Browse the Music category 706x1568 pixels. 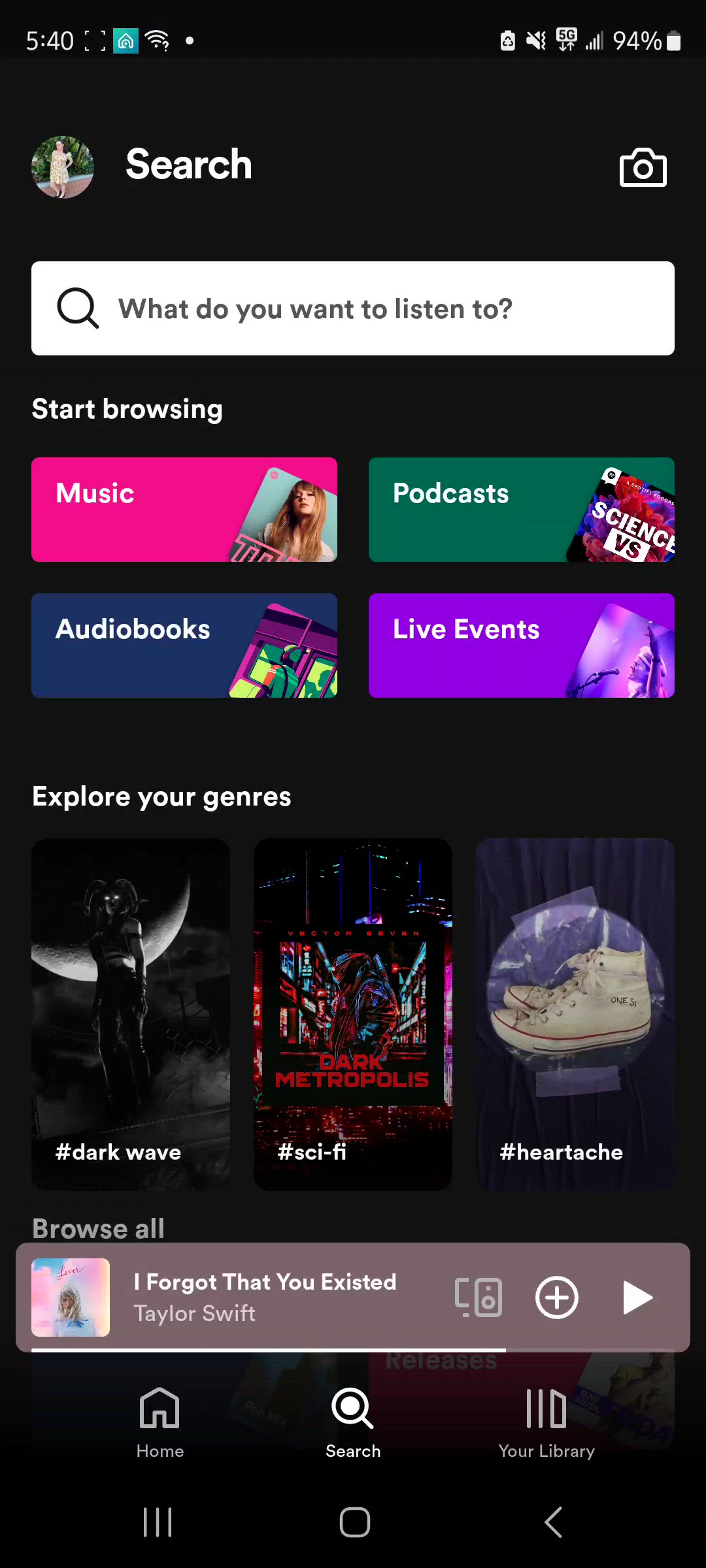(184, 510)
